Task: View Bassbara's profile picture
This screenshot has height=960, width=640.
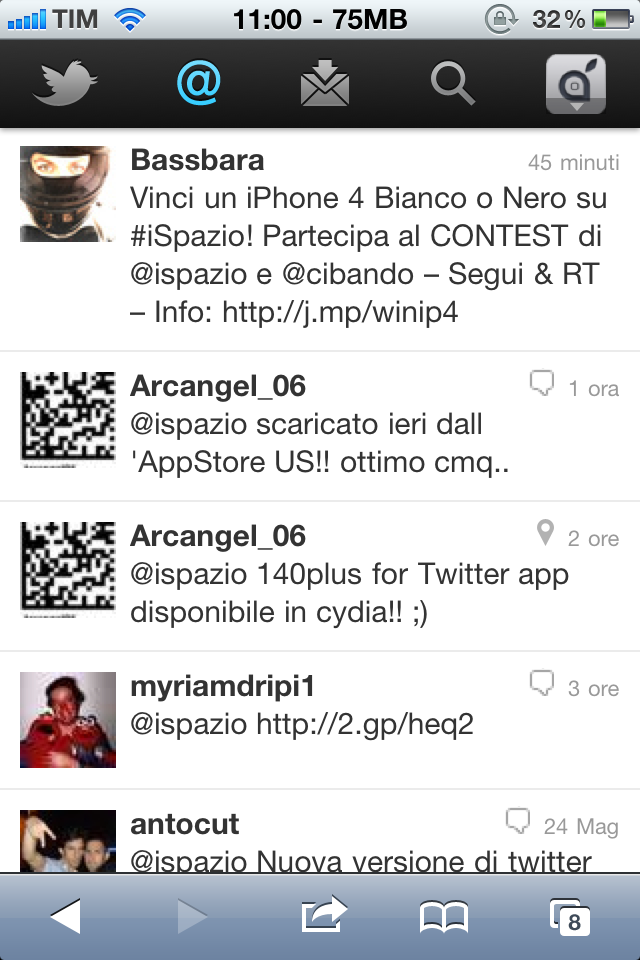Action: coord(68,193)
